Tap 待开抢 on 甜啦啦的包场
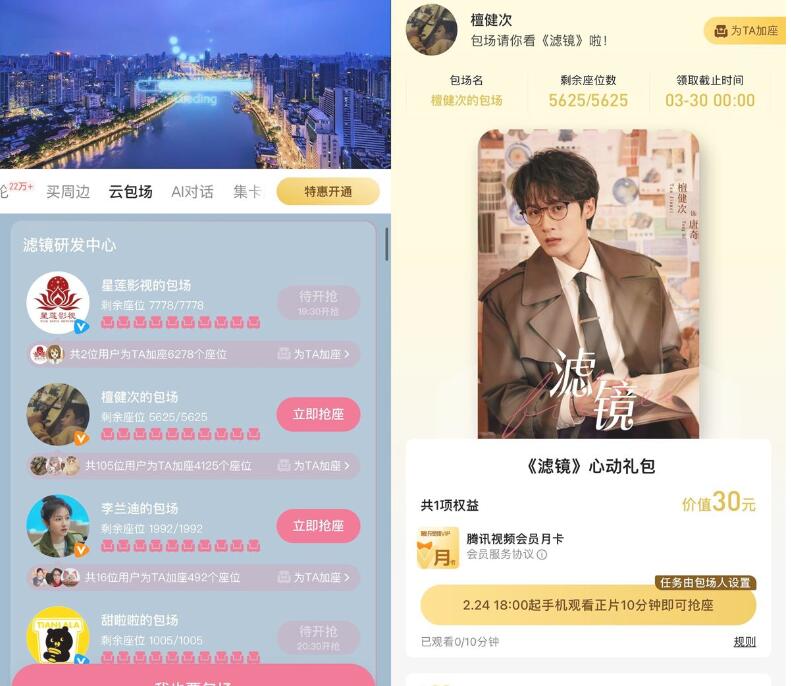This screenshot has width=791, height=686. (x=318, y=637)
